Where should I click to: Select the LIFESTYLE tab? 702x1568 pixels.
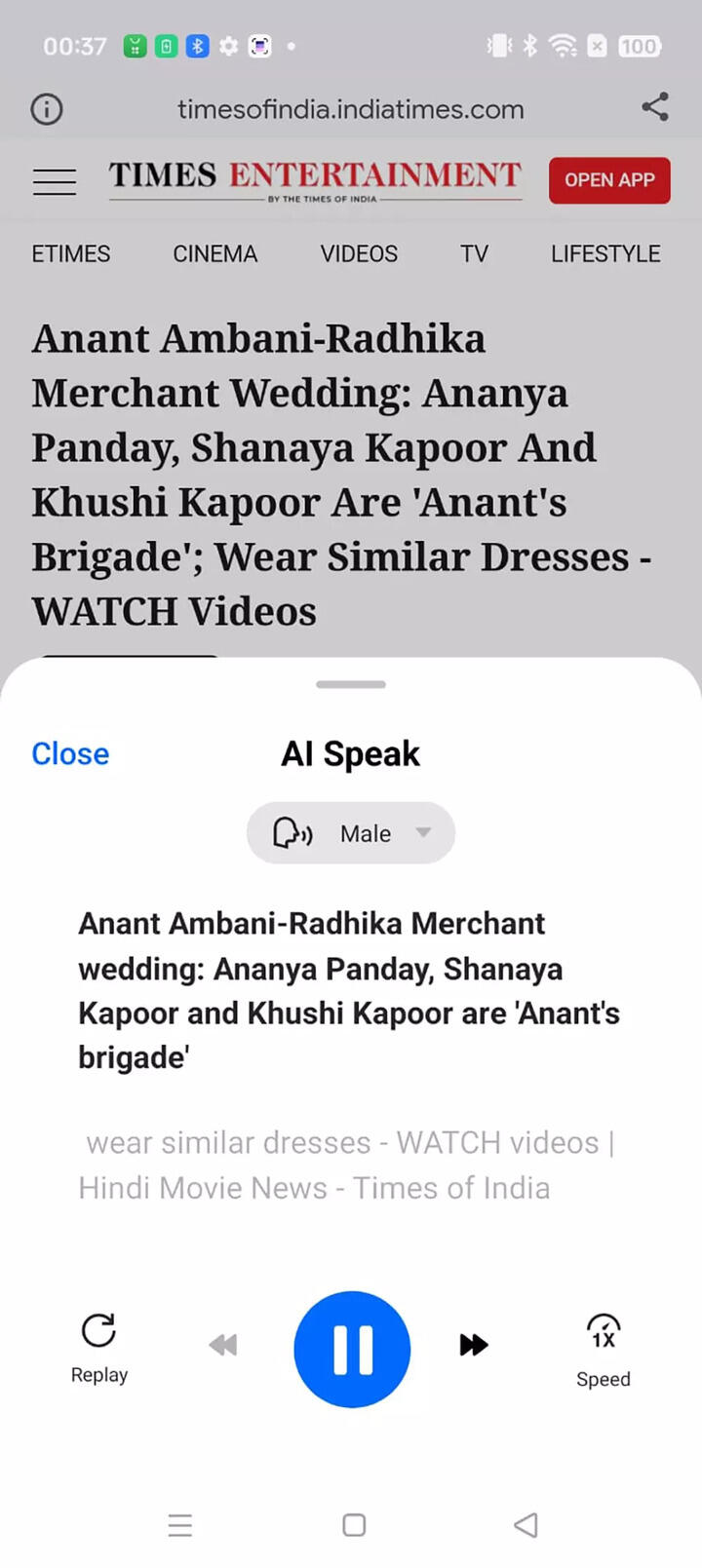(x=605, y=254)
